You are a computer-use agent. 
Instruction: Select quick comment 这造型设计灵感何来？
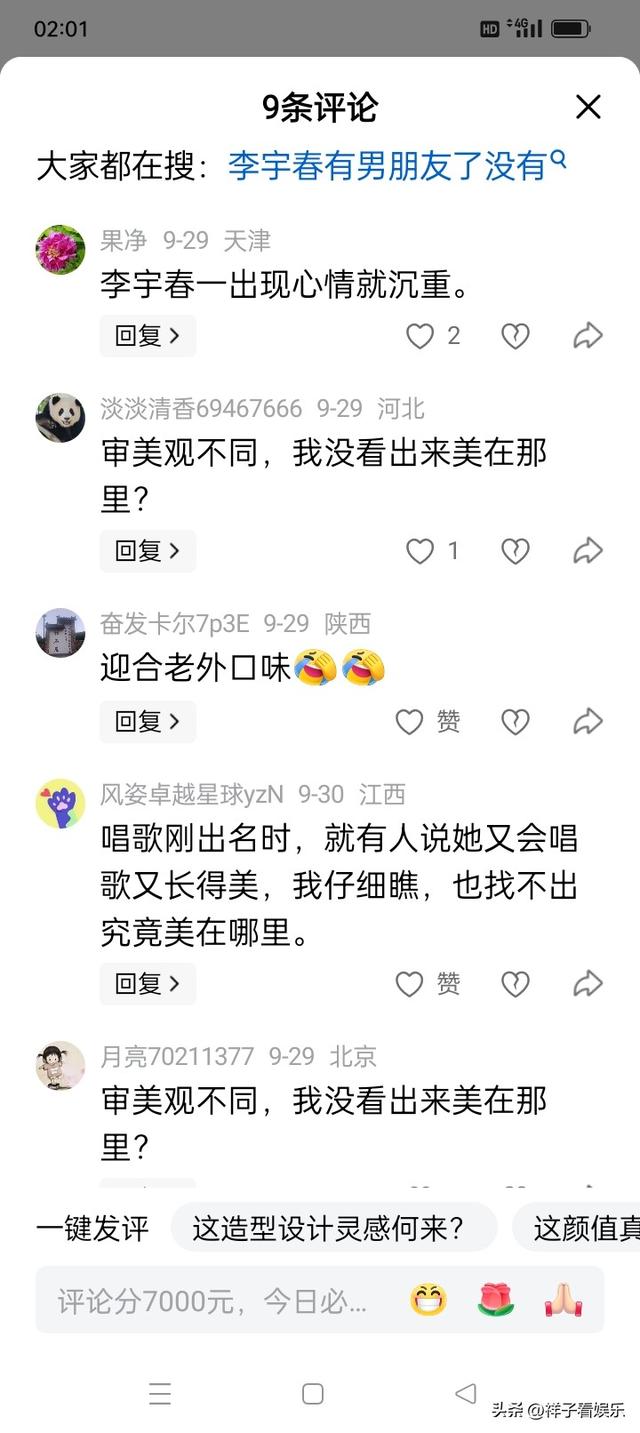pos(333,1228)
